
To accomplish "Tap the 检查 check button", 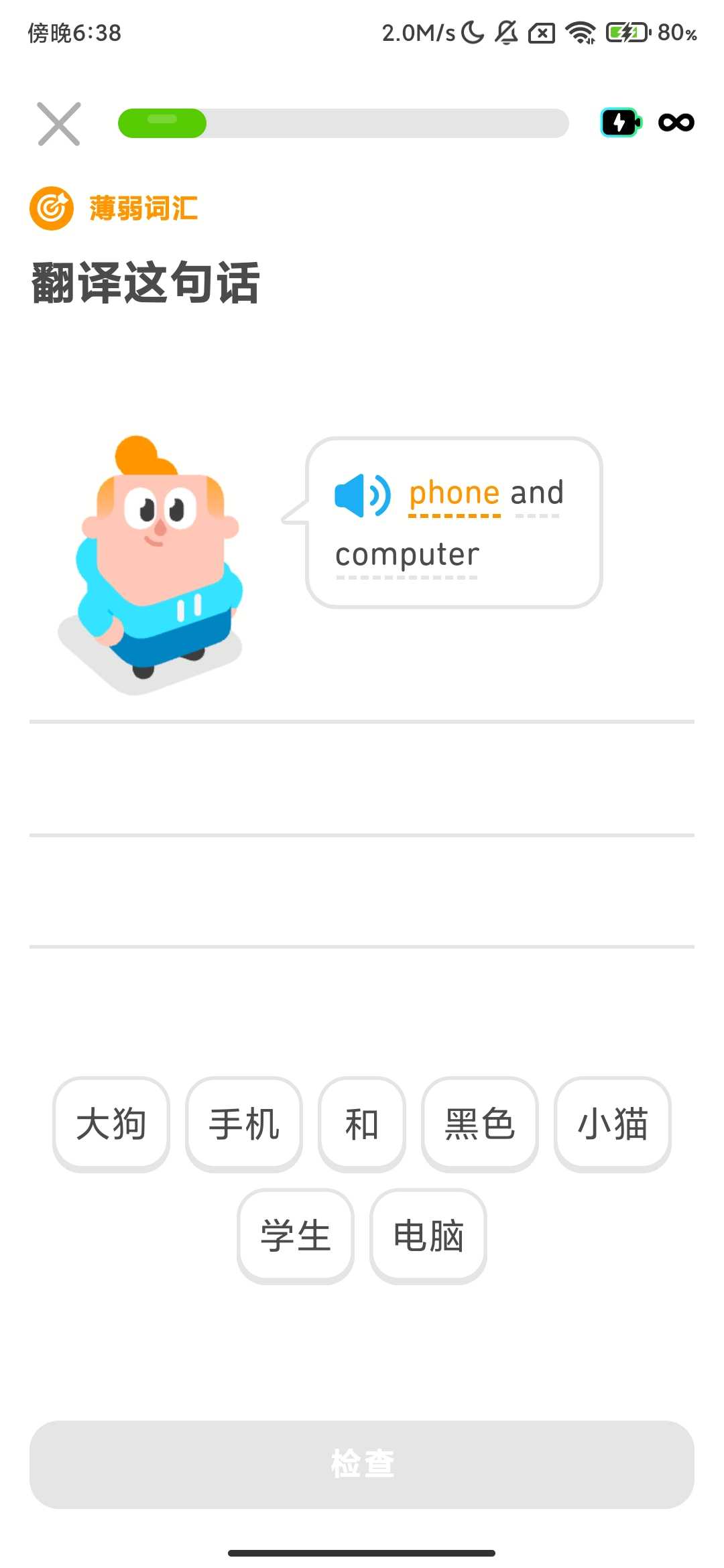I will [x=362, y=1464].
